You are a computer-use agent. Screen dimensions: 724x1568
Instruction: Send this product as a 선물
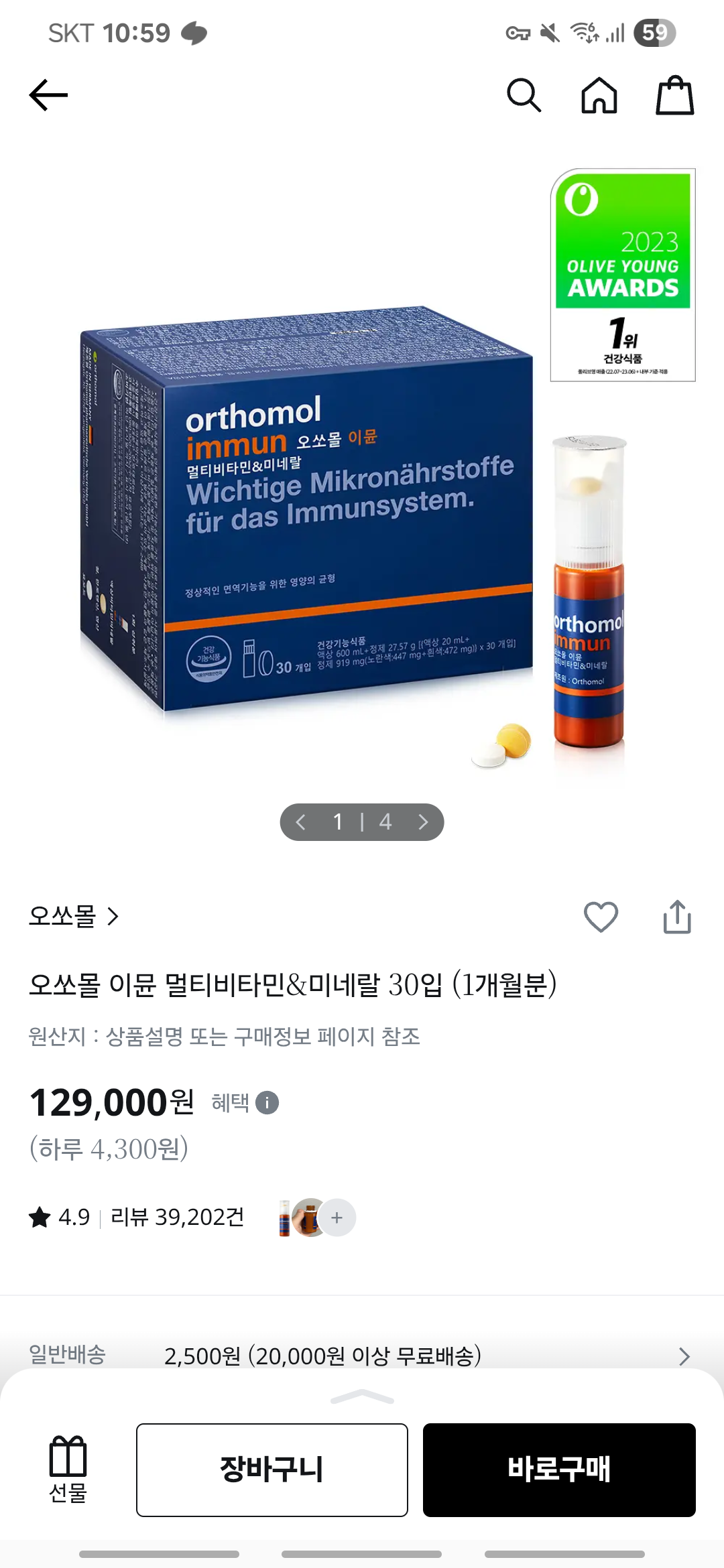[x=68, y=1469]
